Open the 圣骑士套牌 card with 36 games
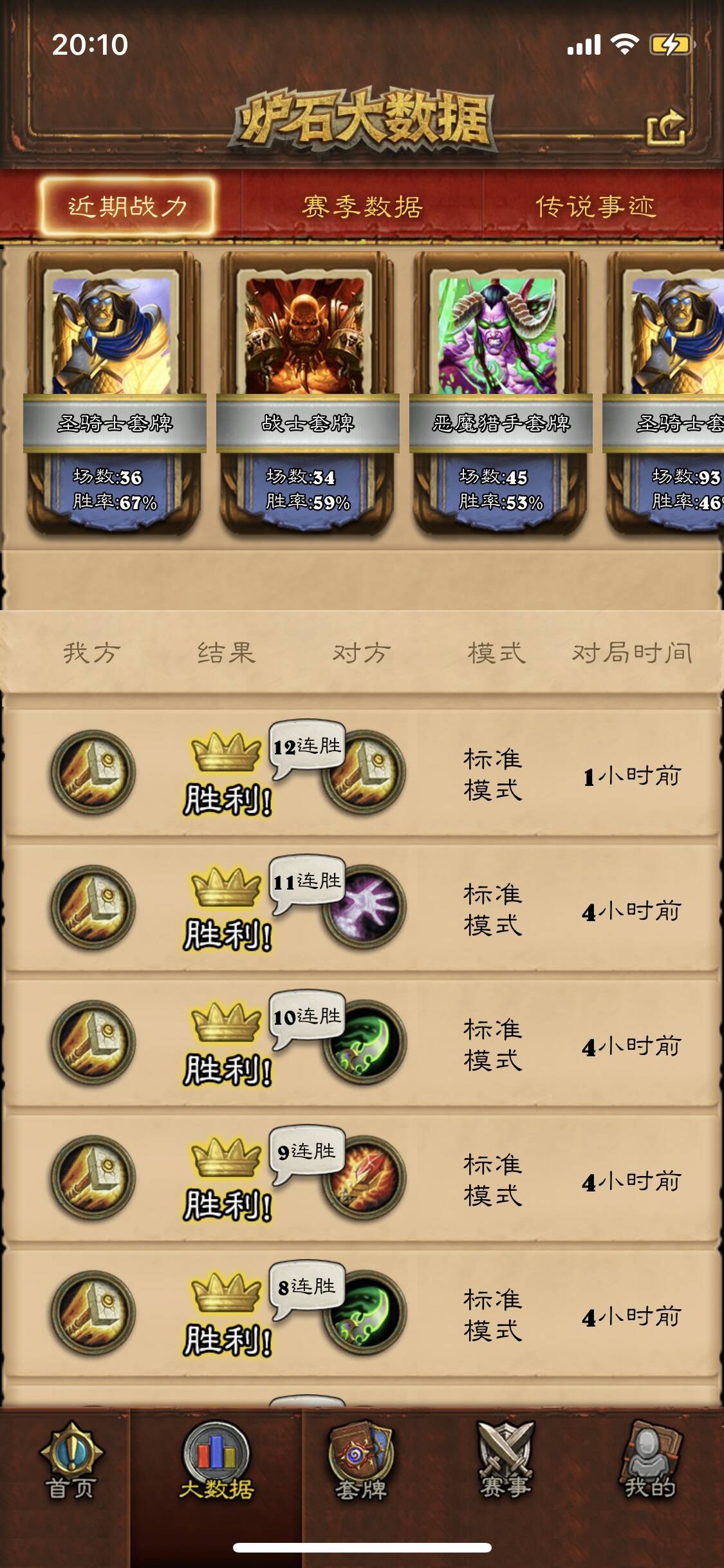This screenshot has width=724, height=1568. 115,393
